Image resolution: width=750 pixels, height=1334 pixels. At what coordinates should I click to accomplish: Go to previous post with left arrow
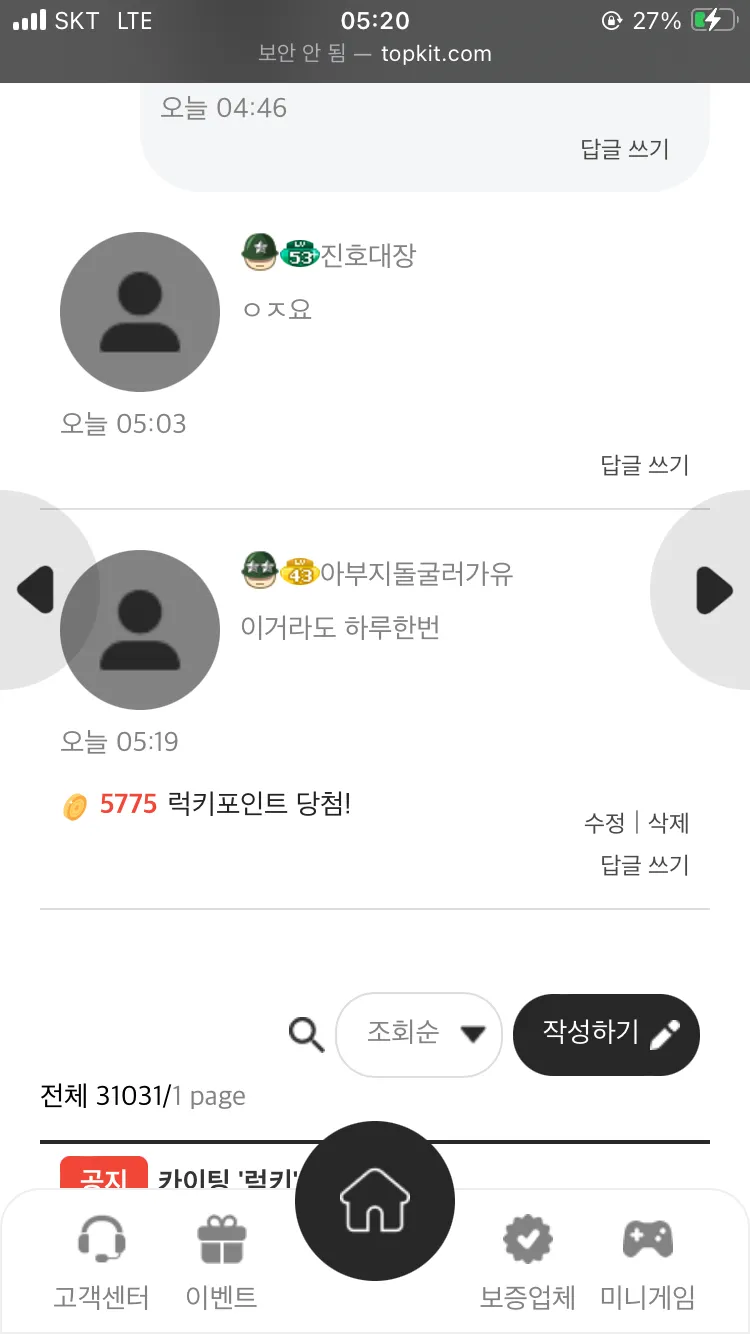pos(36,590)
